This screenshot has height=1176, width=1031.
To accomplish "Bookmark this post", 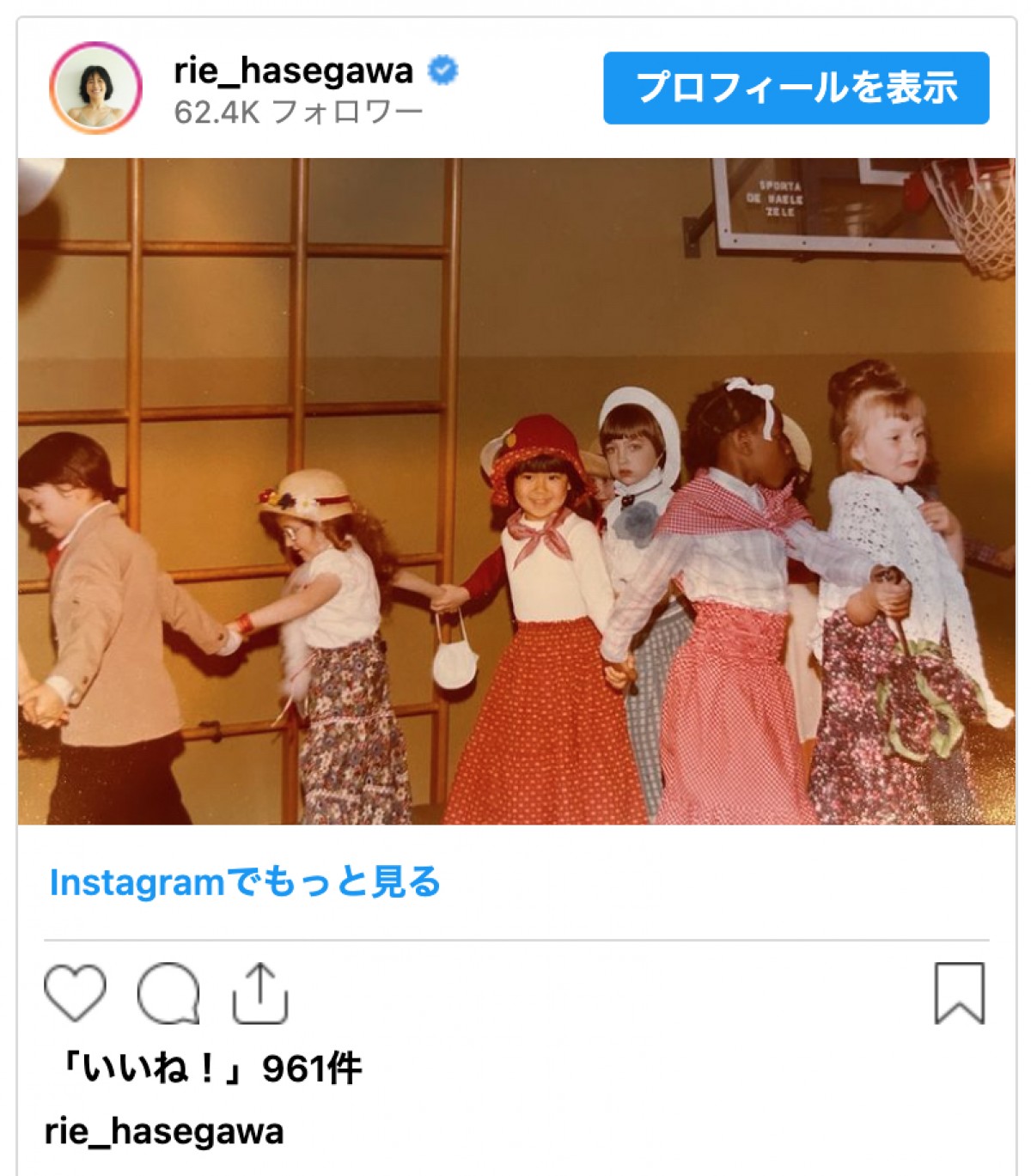I will pyautogui.click(x=959, y=992).
